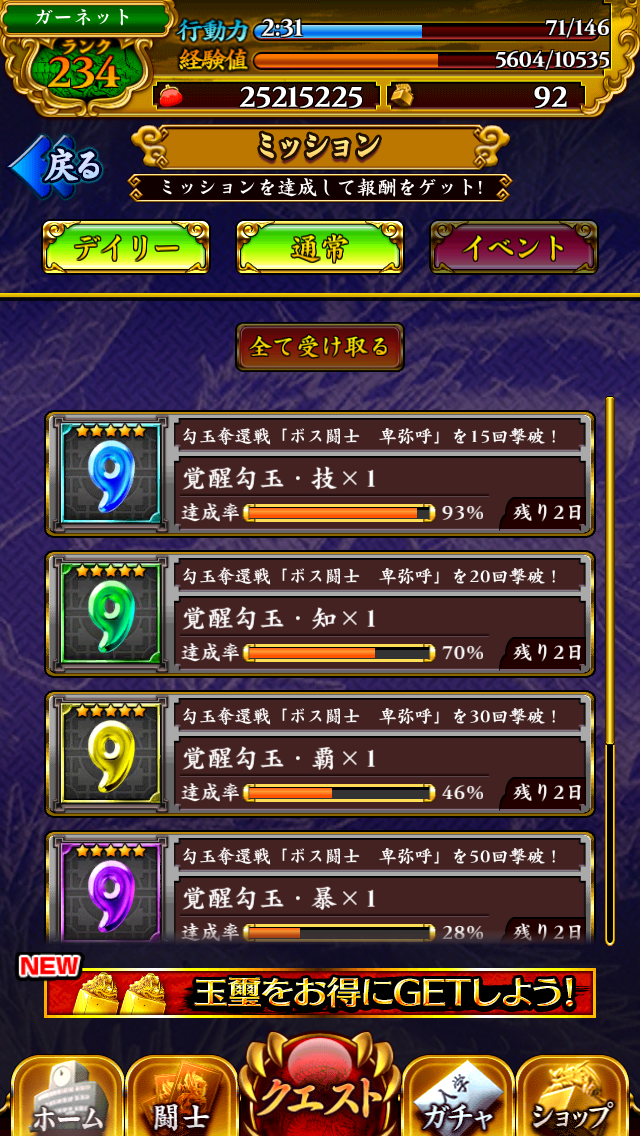Open the クエスト menu
This screenshot has height=1136, width=640.
click(320, 1092)
